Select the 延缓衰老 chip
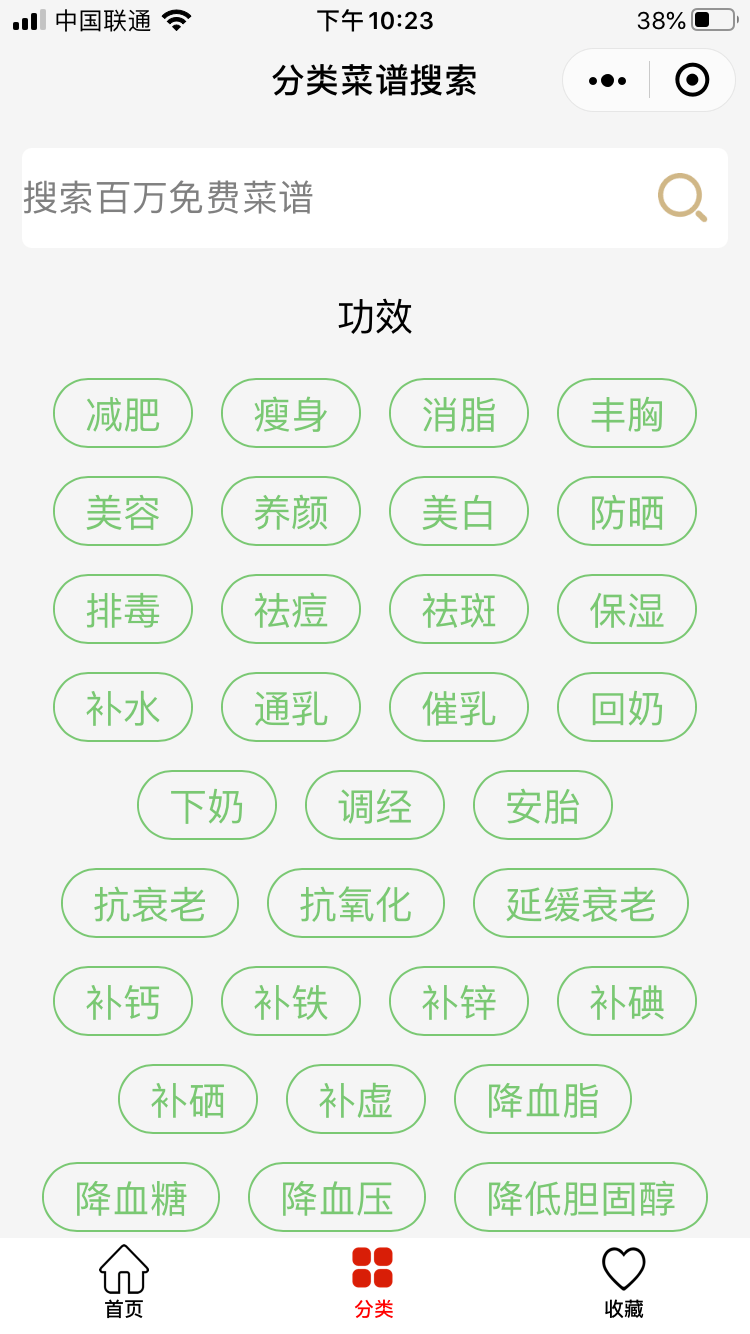Viewport: 750px width, 1334px height. click(x=581, y=903)
